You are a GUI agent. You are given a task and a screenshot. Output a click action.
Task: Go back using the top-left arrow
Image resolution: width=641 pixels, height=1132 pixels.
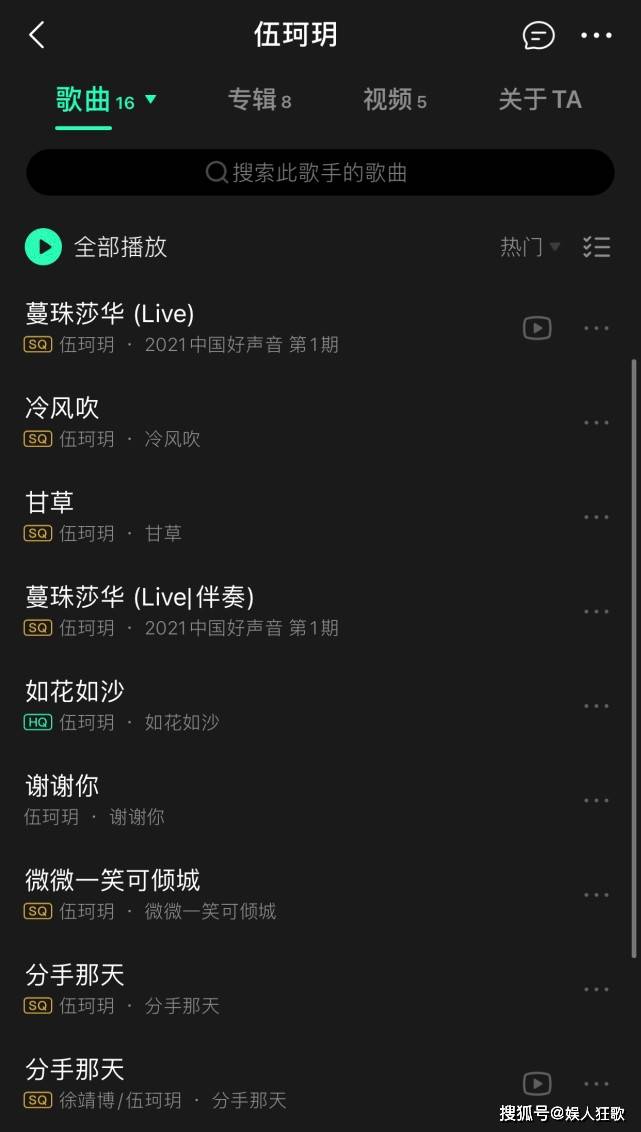pos(37,35)
